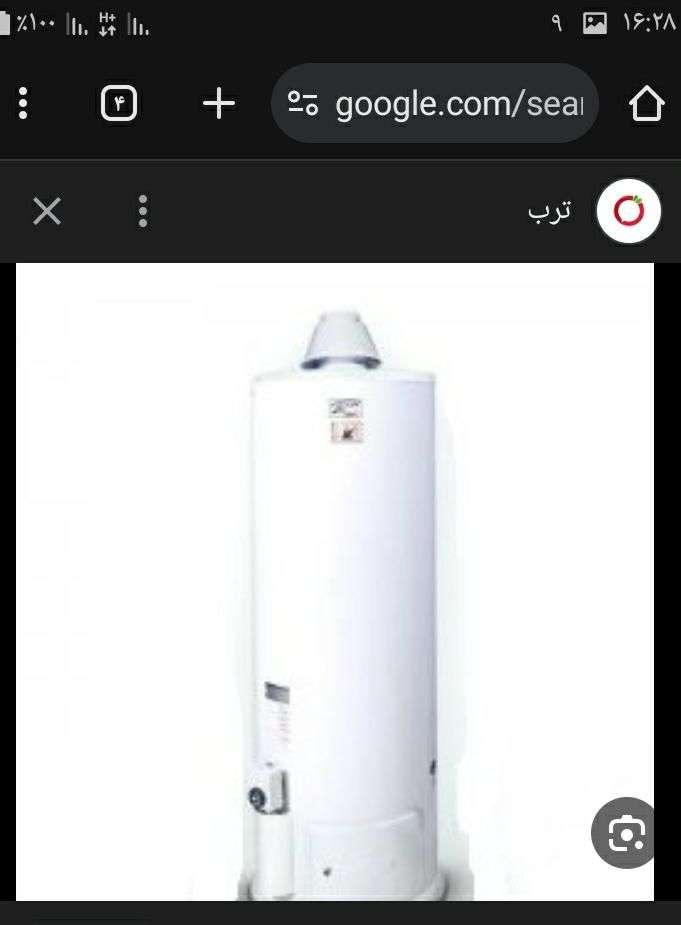The height and width of the screenshot is (925, 681).
Task: Open the tab switcher showing four tabs
Action: tap(119, 103)
